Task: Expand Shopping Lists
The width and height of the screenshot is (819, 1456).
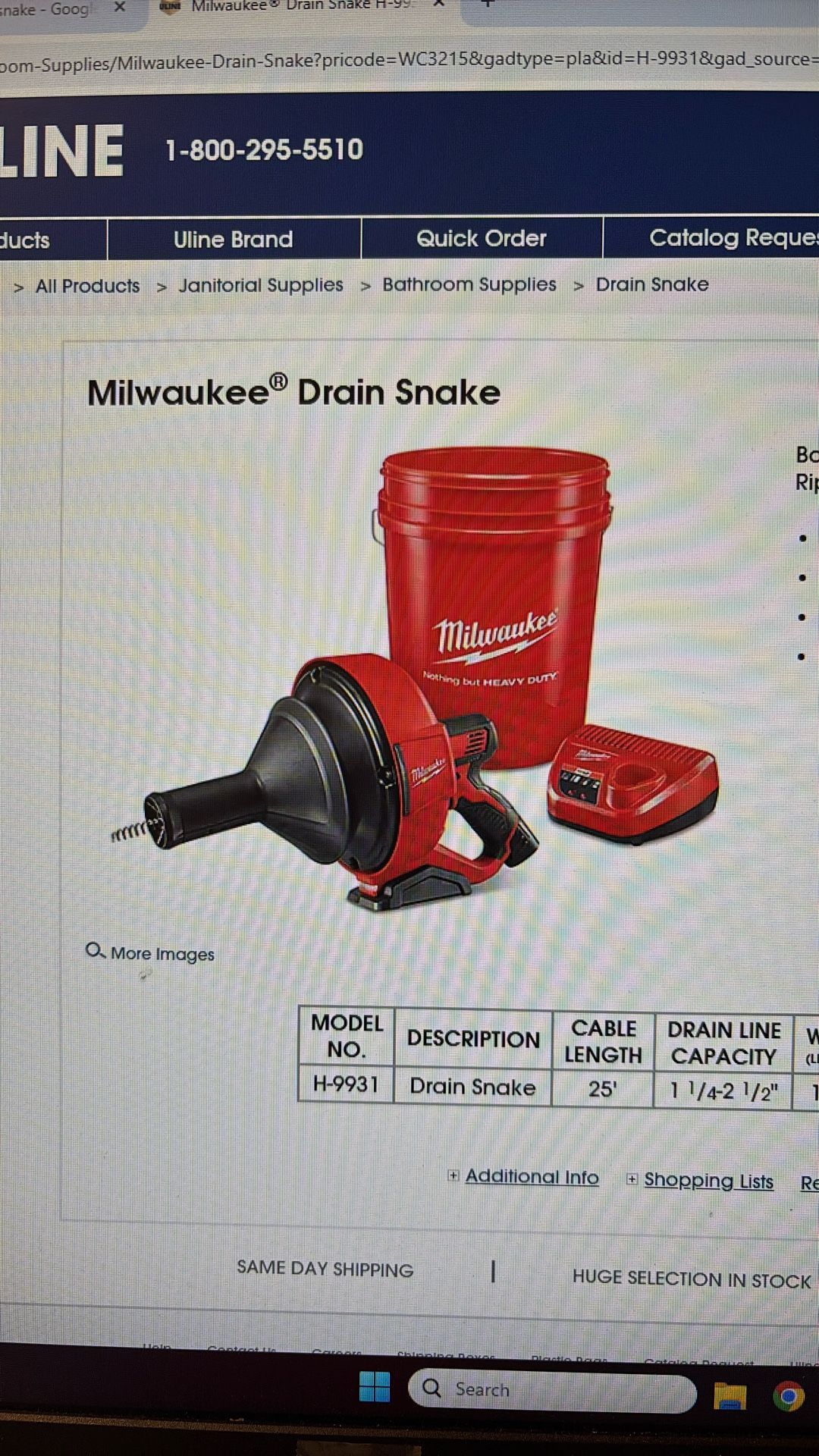Action: 708,1181
